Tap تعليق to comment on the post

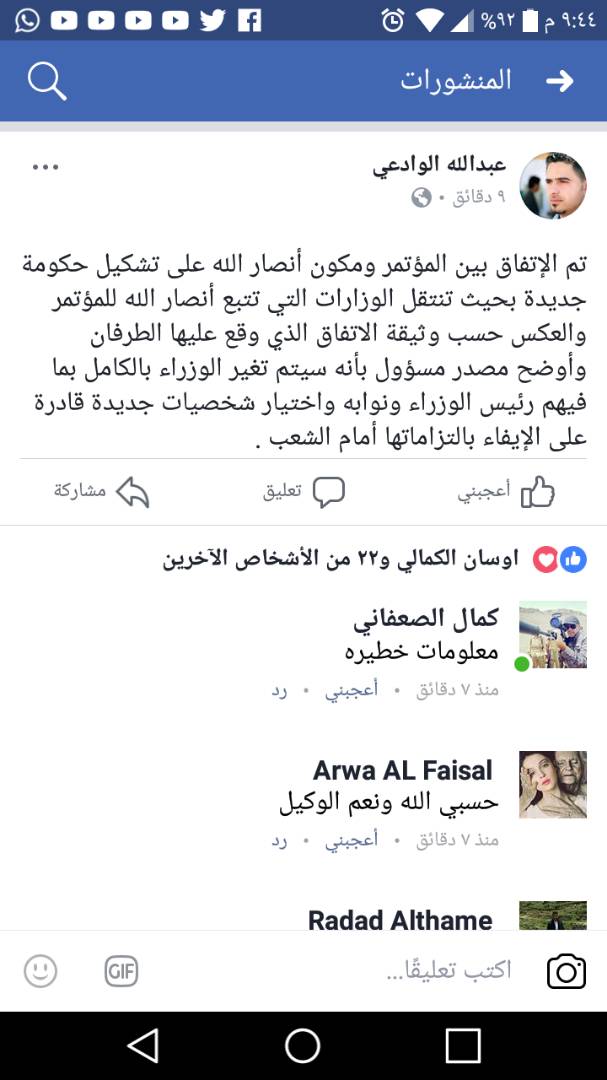point(304,492)
